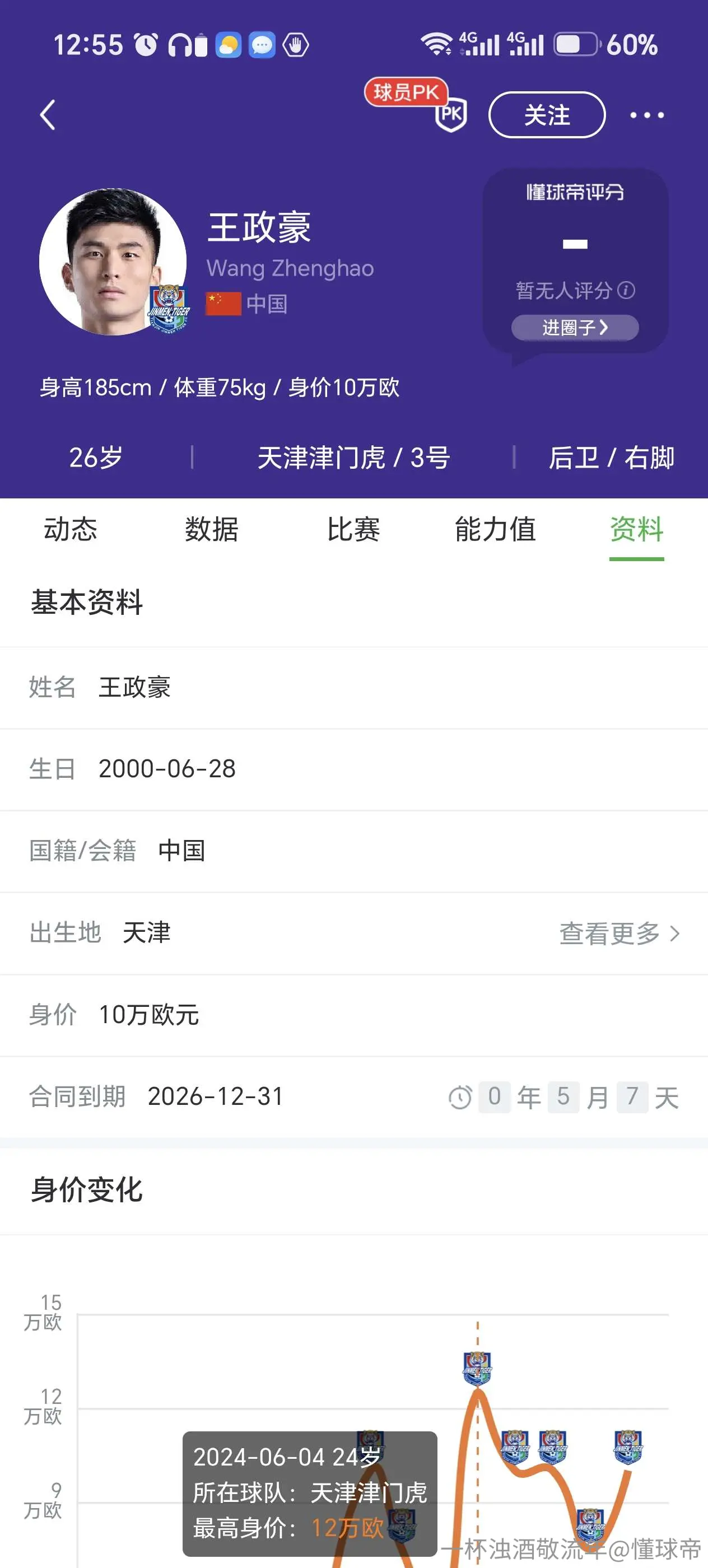Switch to the 能力值 tab

tap(496, 528)
